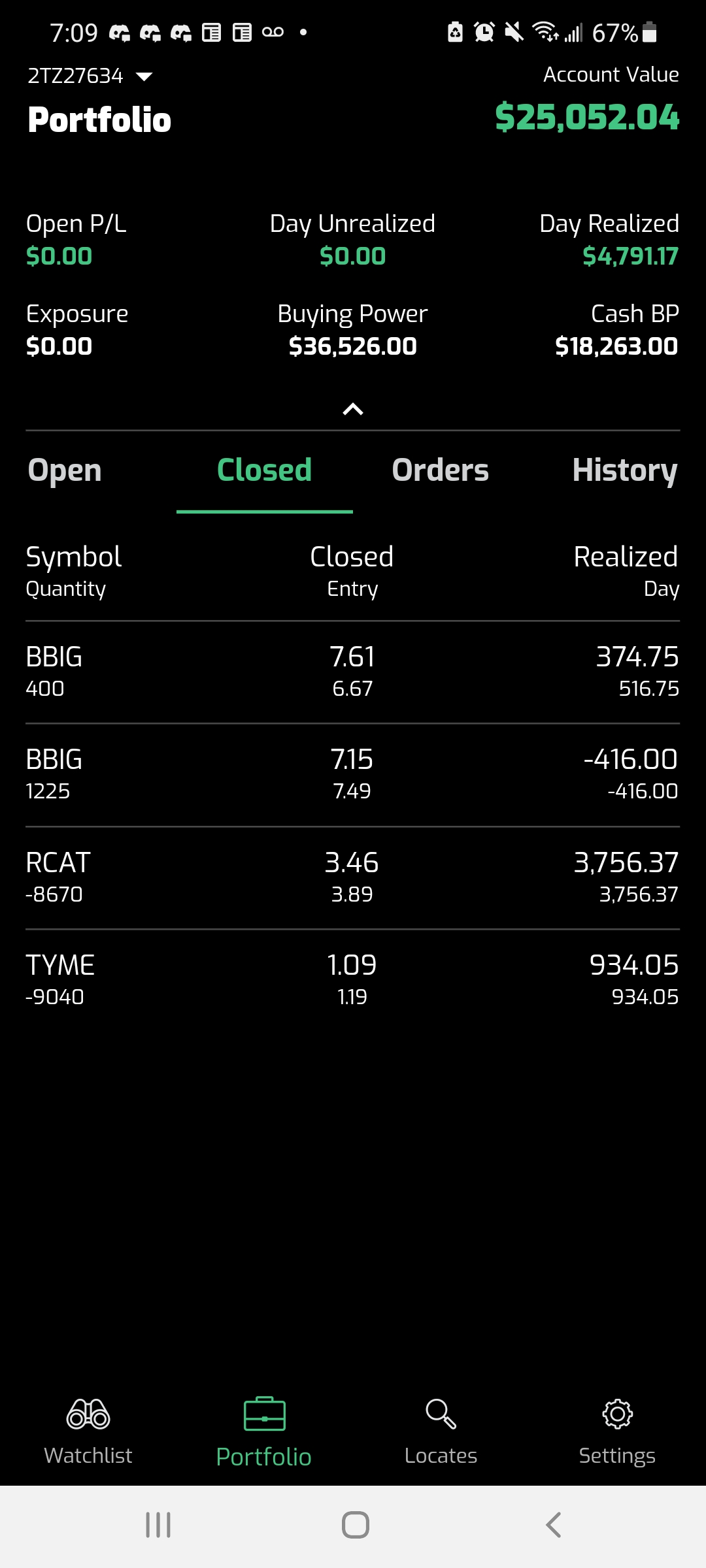Switch to the Open positions tab

pyautogui.click(x=65, y=470)
